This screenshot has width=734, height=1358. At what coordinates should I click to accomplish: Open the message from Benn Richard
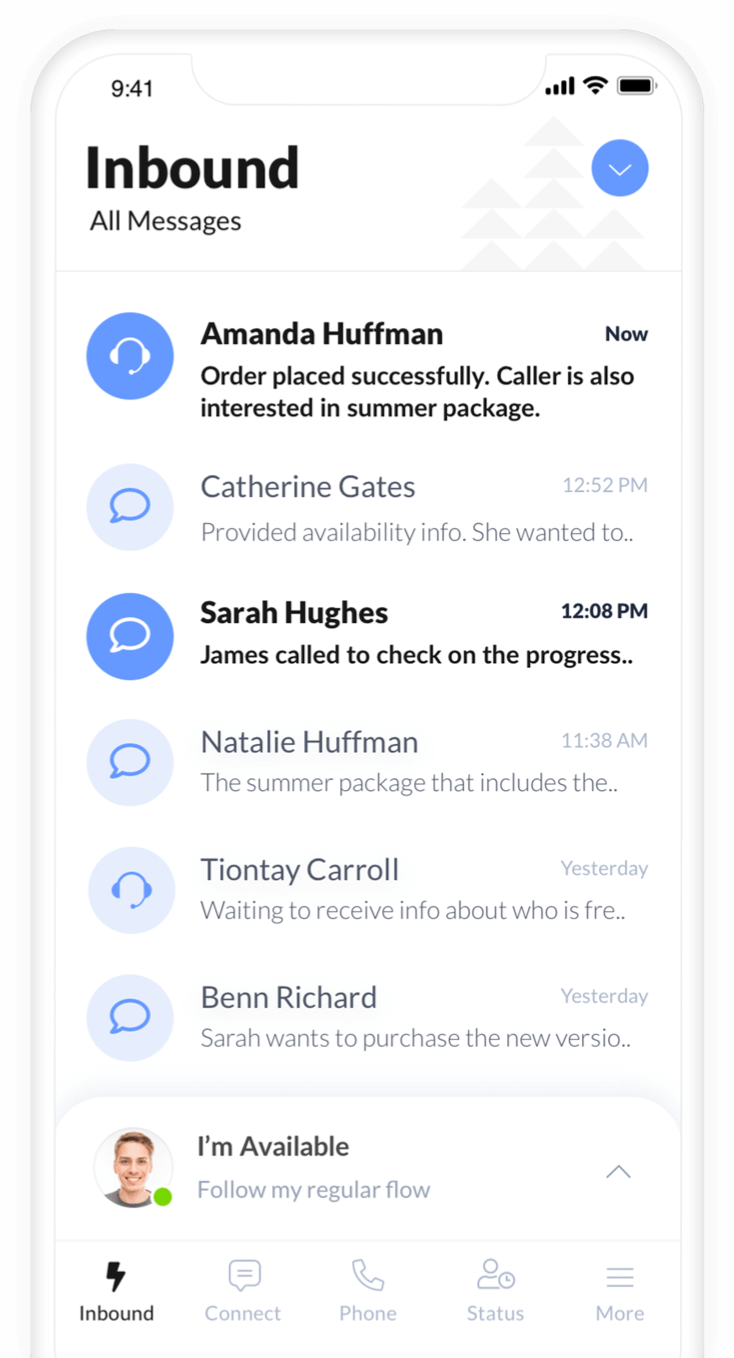[368, 1017]
